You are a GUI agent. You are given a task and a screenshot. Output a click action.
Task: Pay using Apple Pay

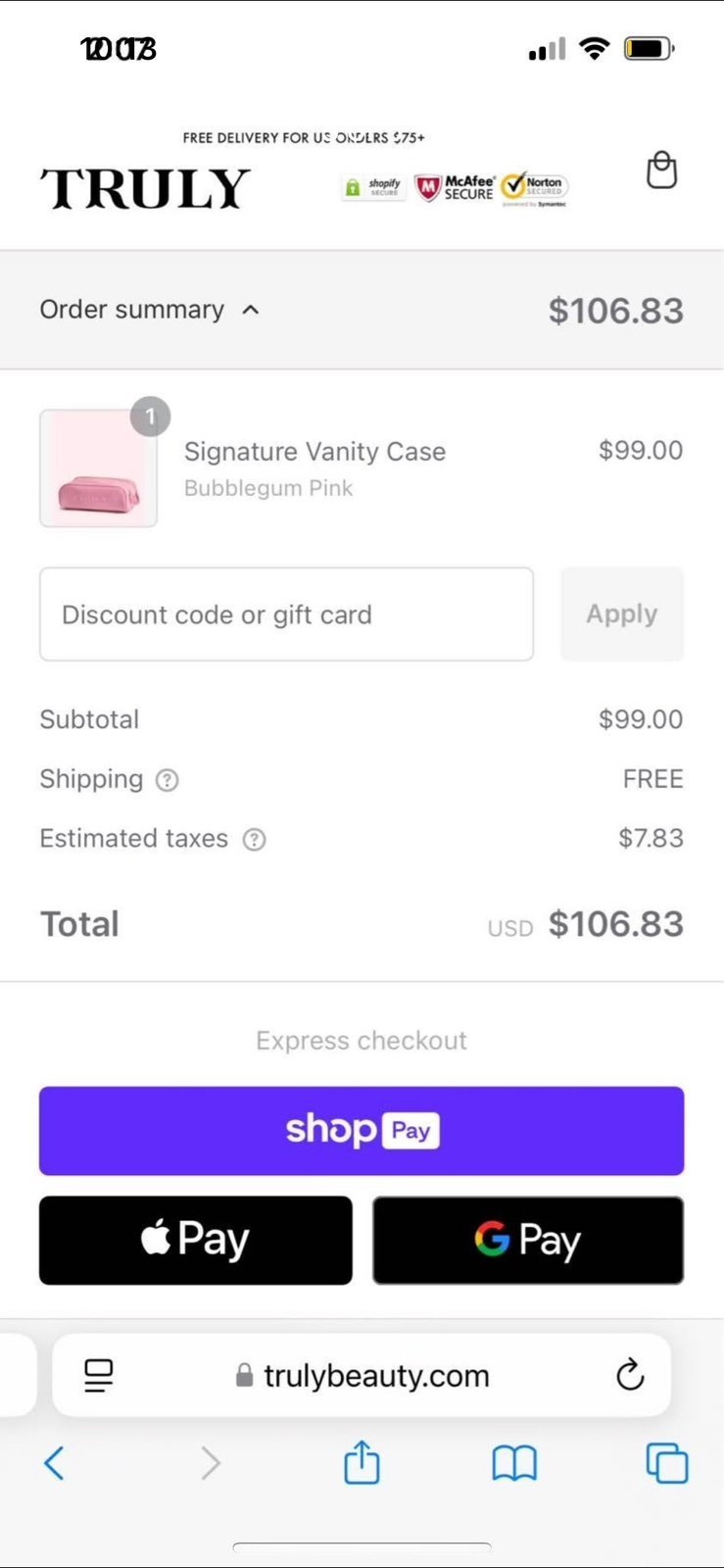click(x=196, y=1241)
